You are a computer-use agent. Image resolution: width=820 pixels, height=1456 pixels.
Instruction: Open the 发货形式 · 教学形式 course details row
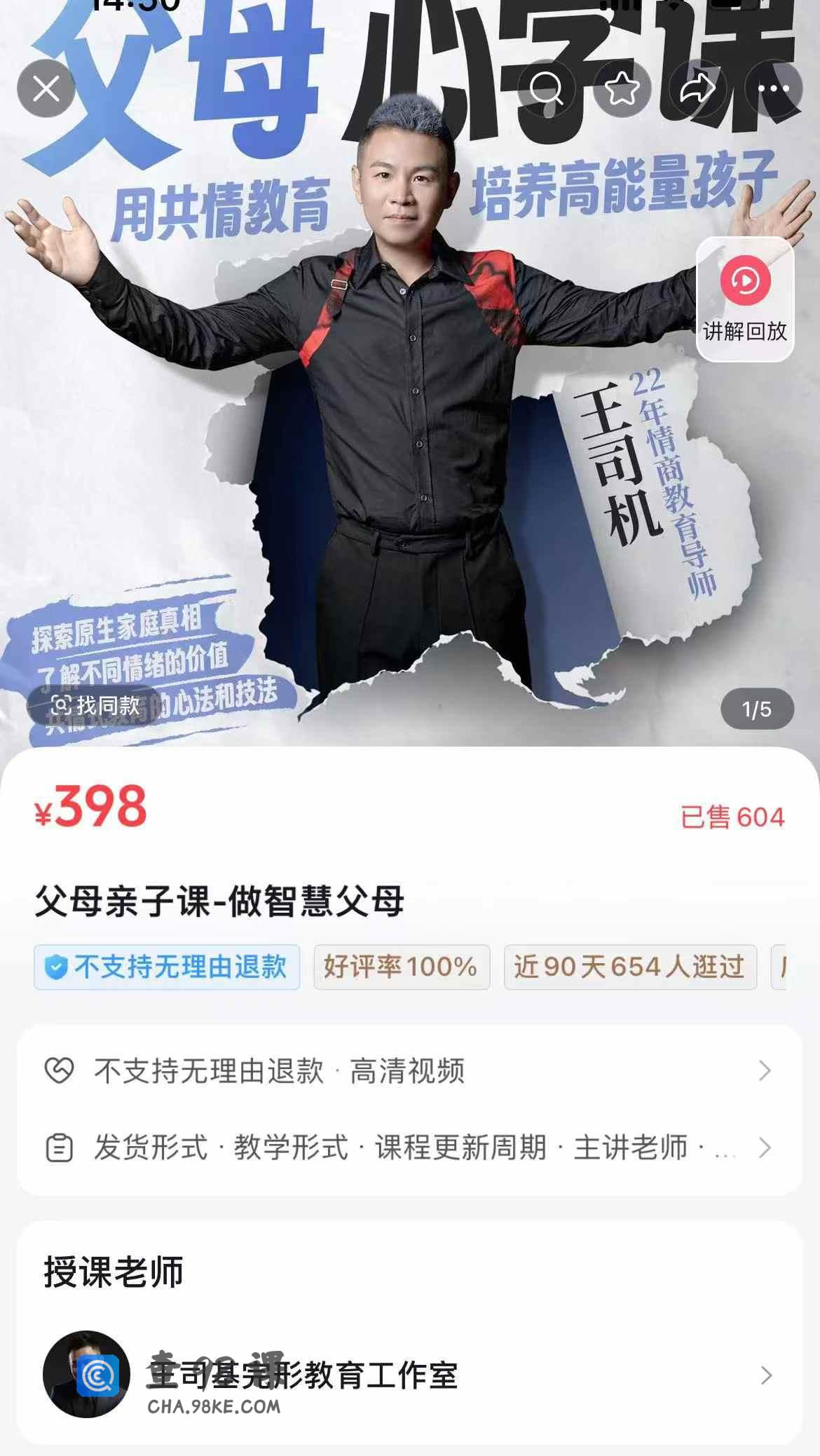pos(409,1148)
